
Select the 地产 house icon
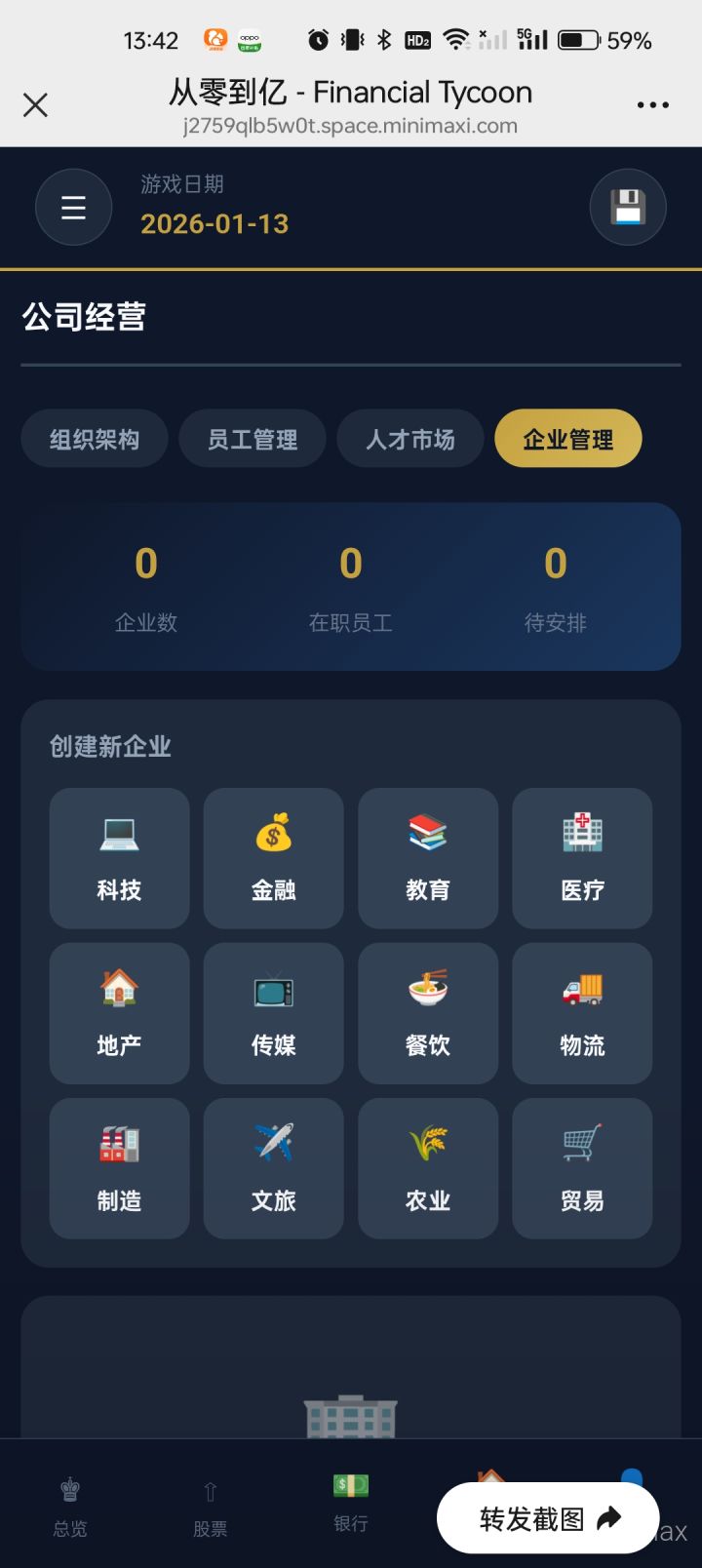tap(119, 1012)
